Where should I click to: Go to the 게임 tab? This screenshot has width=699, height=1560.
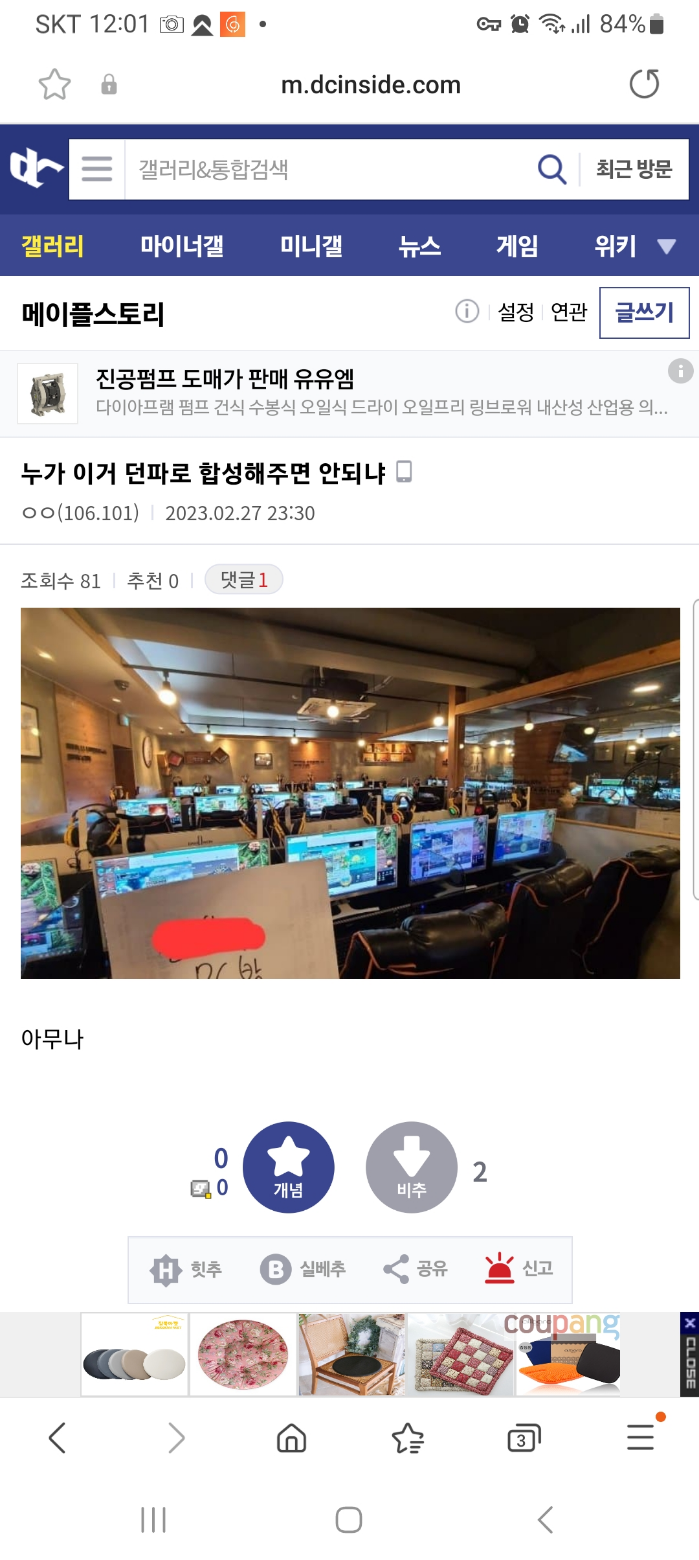[x=517, y=246]
